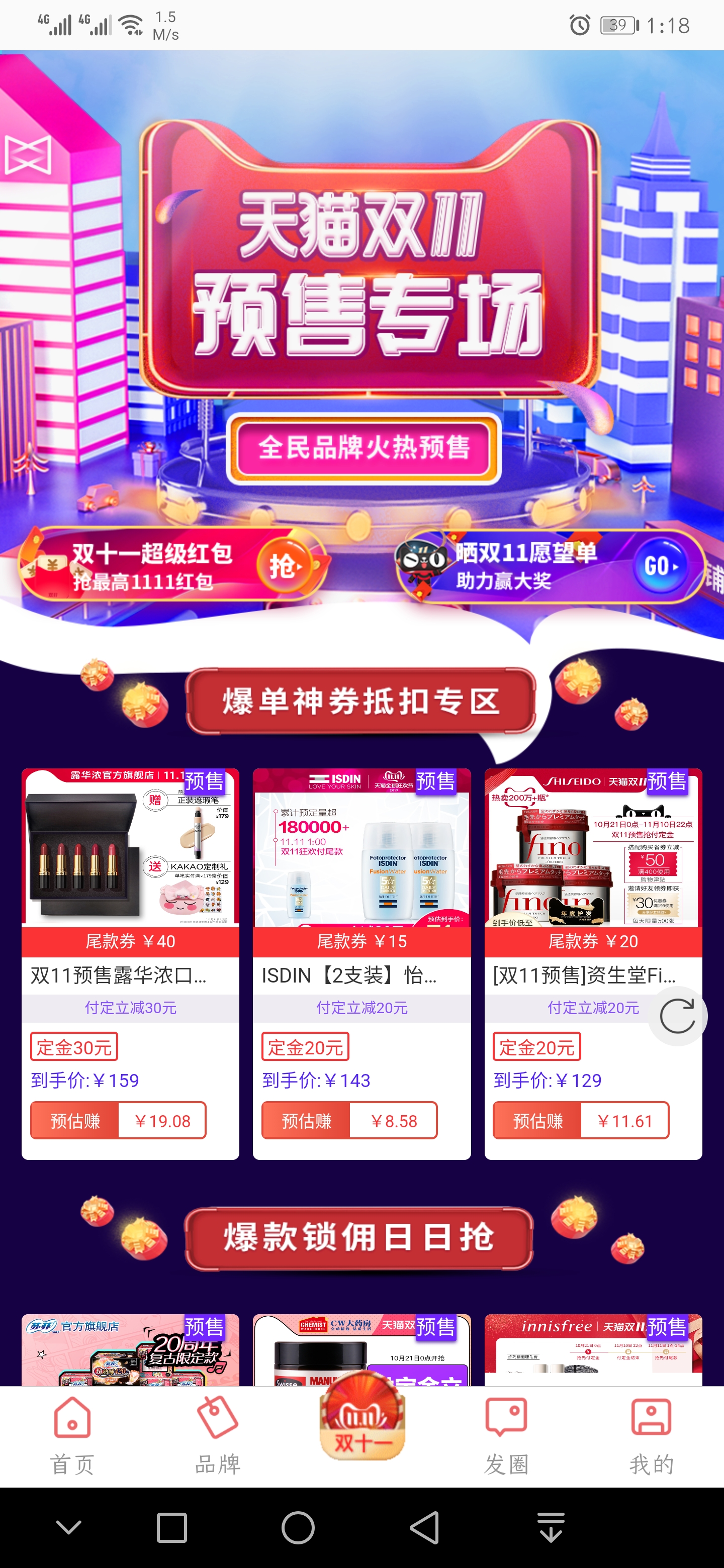Grab the 双十一超级红包 red packet
The image size is (724, 1568).
[173, 565]
